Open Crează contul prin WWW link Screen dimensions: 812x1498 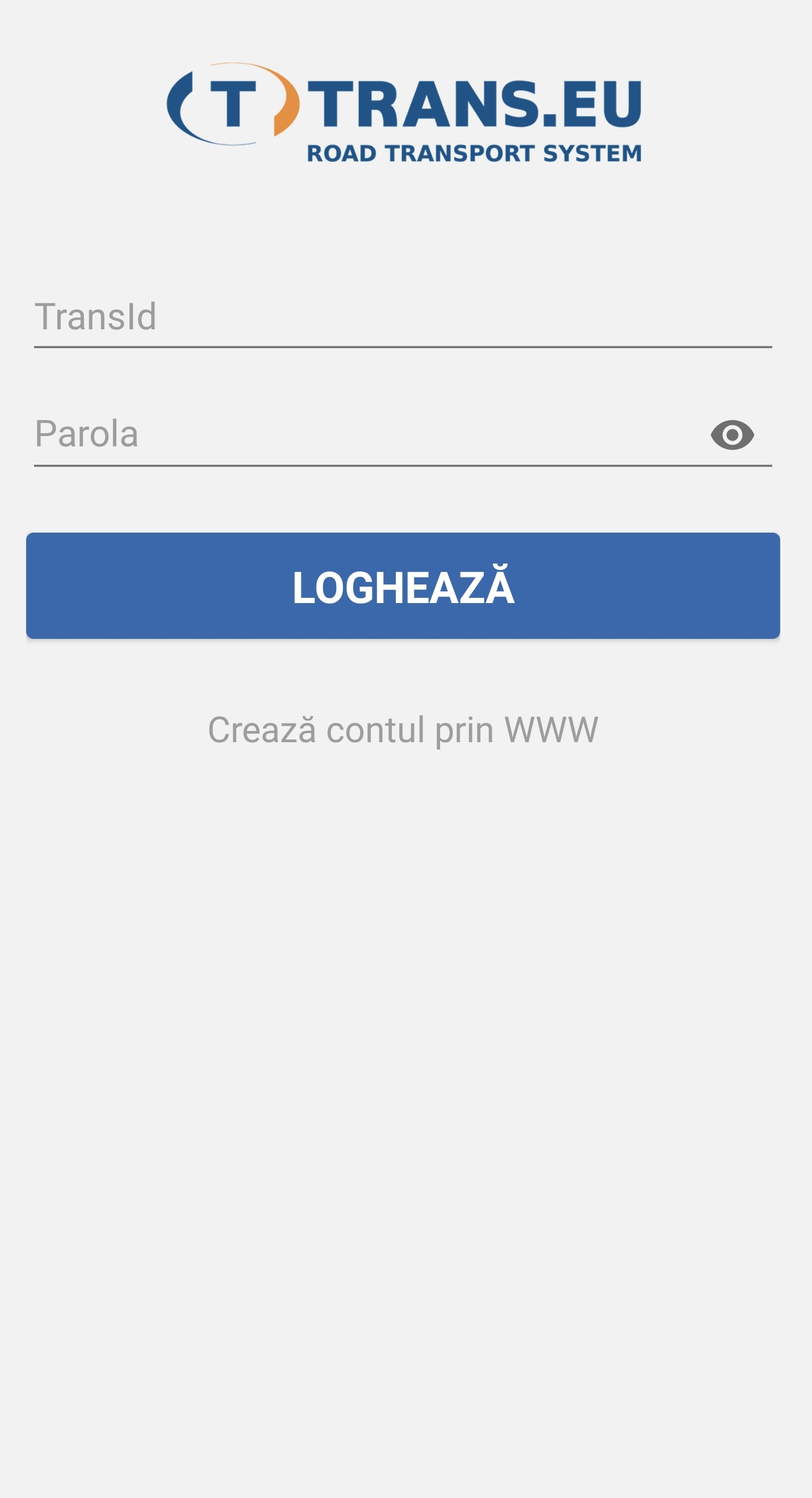click(403, 730)
